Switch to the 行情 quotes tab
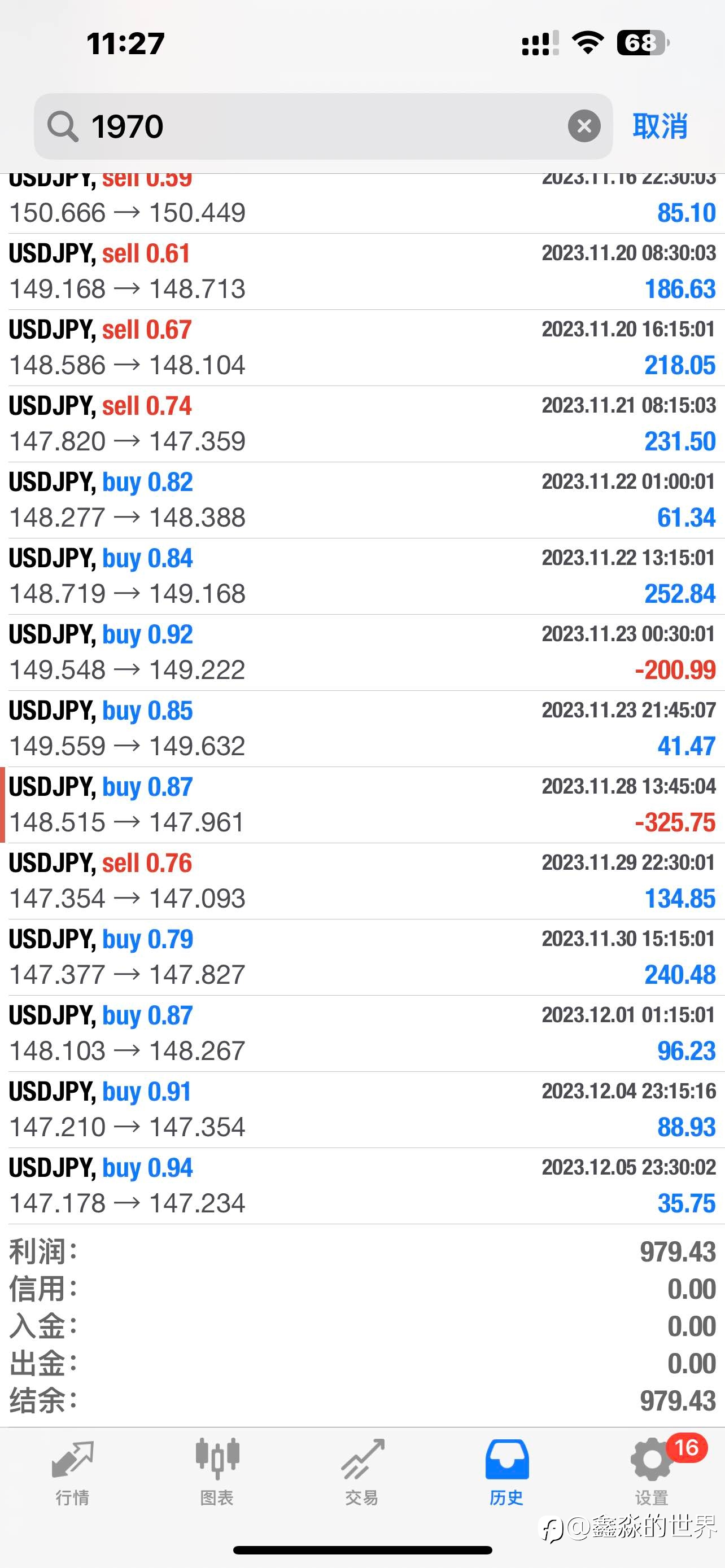This screenshot has height=1568, width=725. tap(72, 1473)
